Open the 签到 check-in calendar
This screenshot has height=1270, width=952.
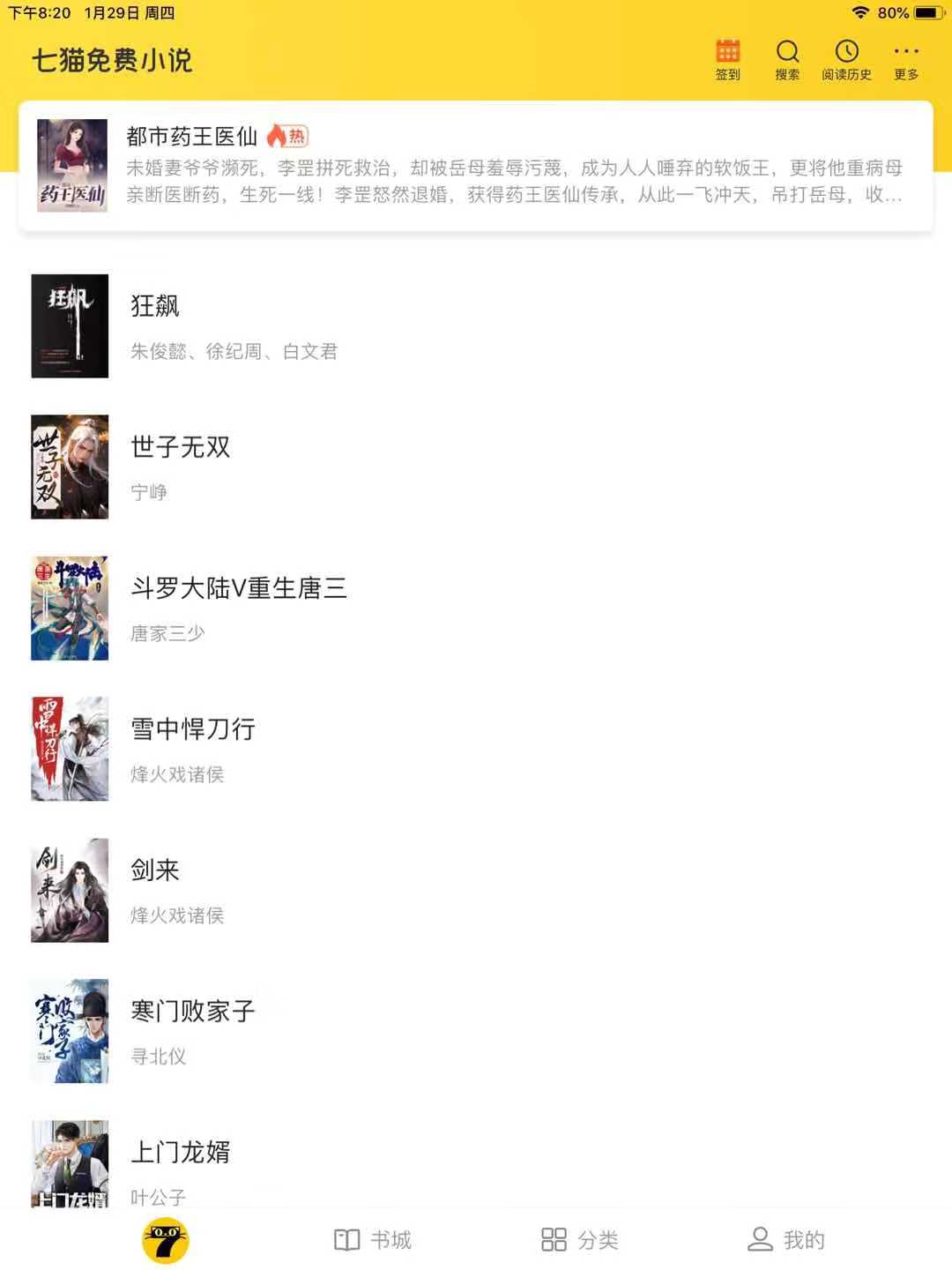coord(727,60)
